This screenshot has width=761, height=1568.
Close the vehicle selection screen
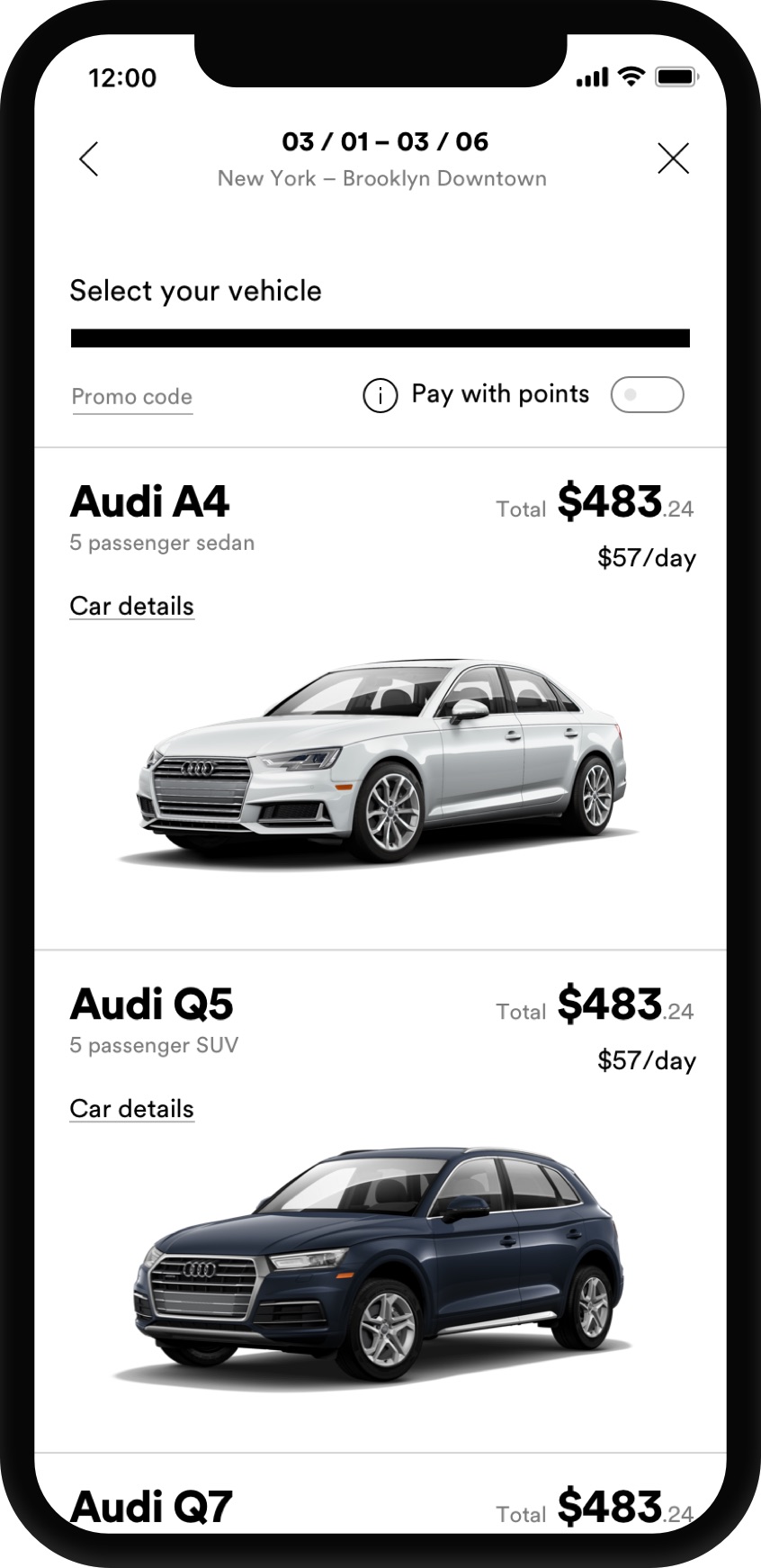(x=673, y=158)
